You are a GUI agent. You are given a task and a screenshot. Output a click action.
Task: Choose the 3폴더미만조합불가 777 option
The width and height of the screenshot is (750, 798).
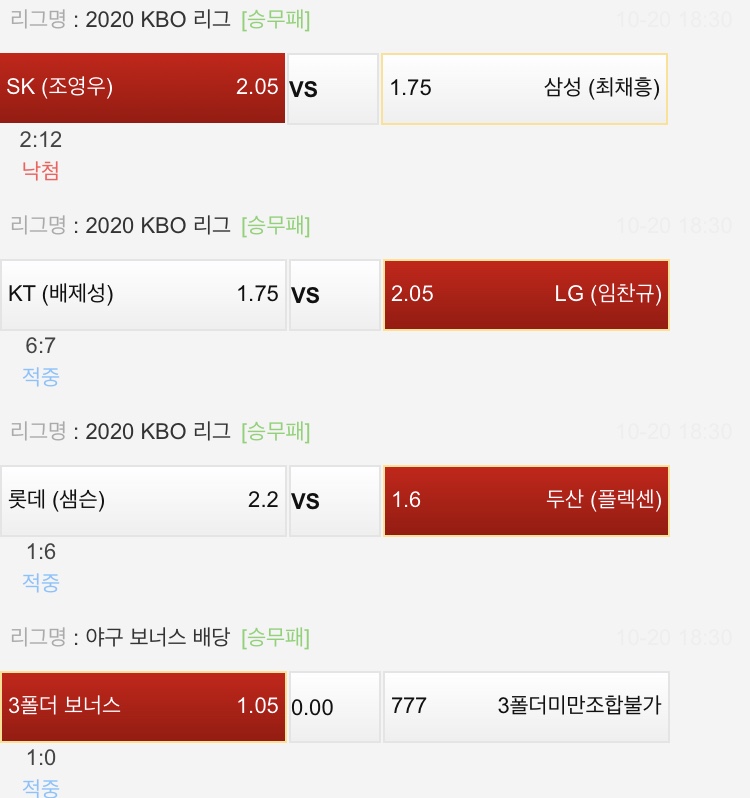click(526, 706)
